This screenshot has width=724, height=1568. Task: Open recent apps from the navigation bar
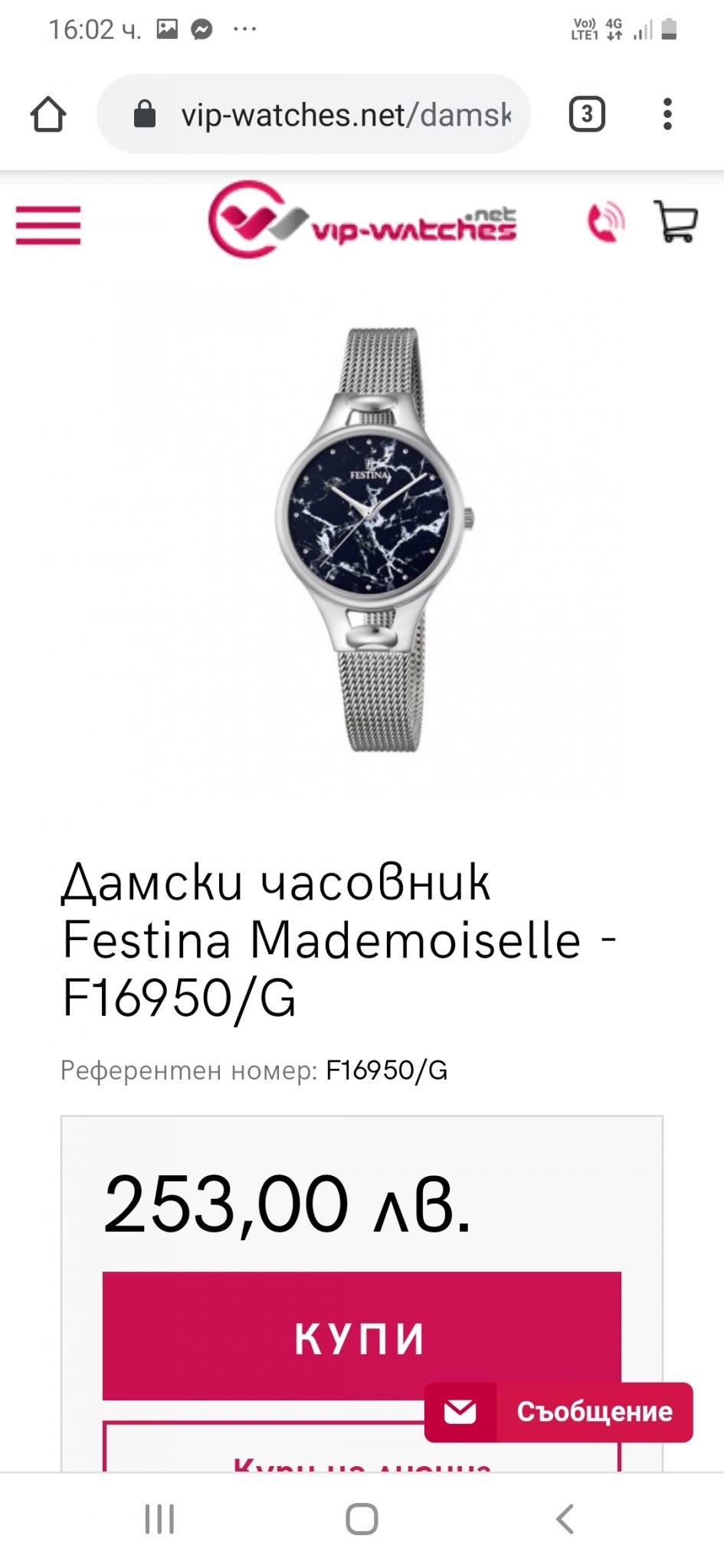pyautogui.click(x=159, y=1519)
